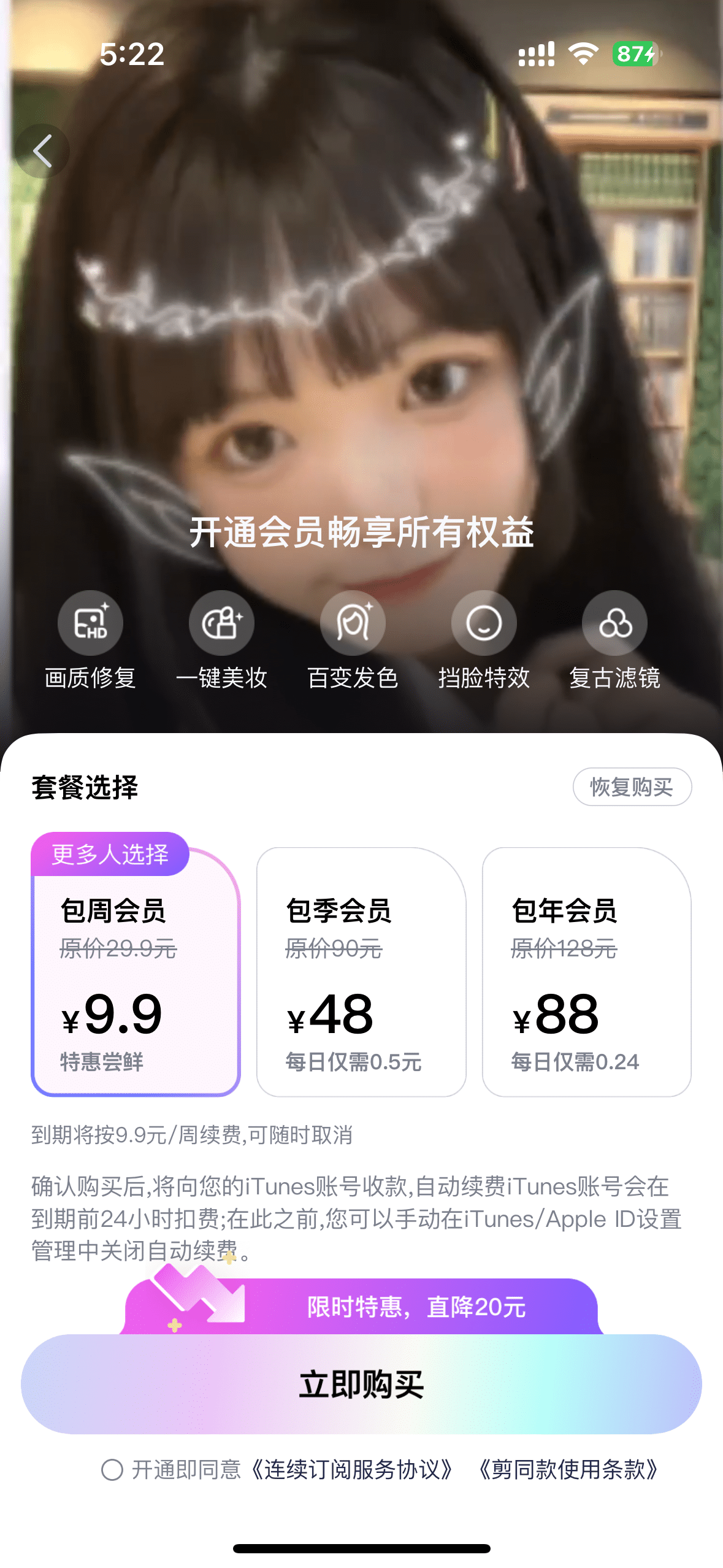The width and height of the screenshot is (723, 1568).
Task: Tap 立即购买 to buy now
Action: [361, 1385]
